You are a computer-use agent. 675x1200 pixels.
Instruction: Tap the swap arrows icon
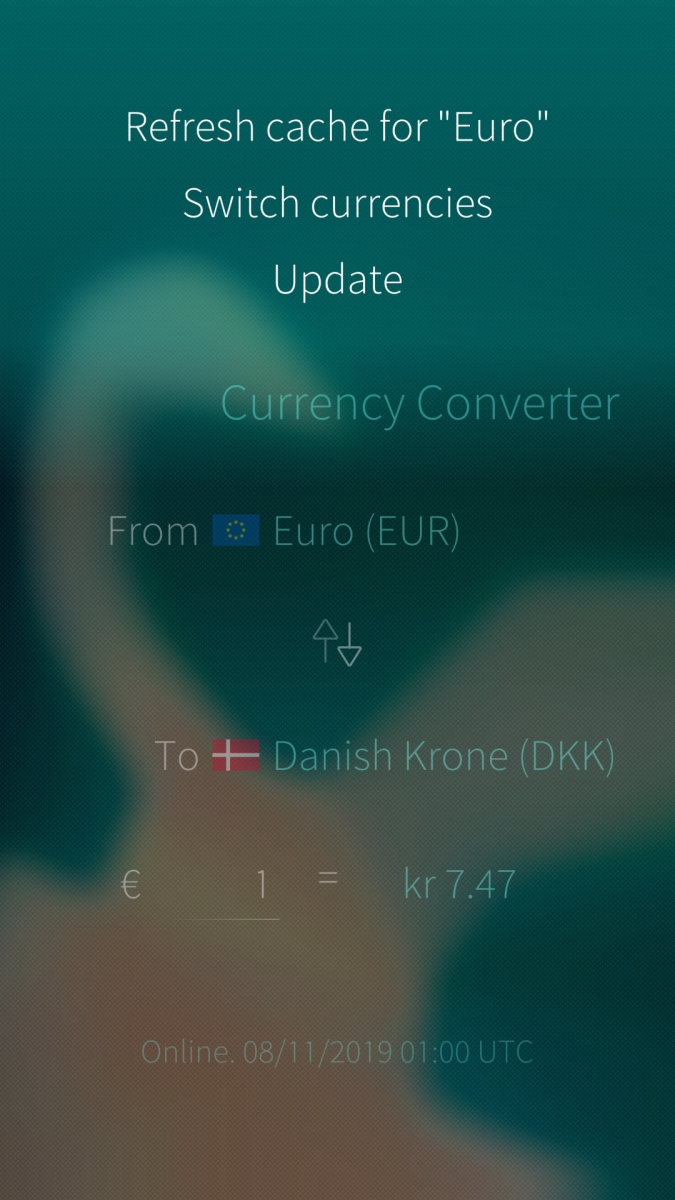click(x=337, y=642)
